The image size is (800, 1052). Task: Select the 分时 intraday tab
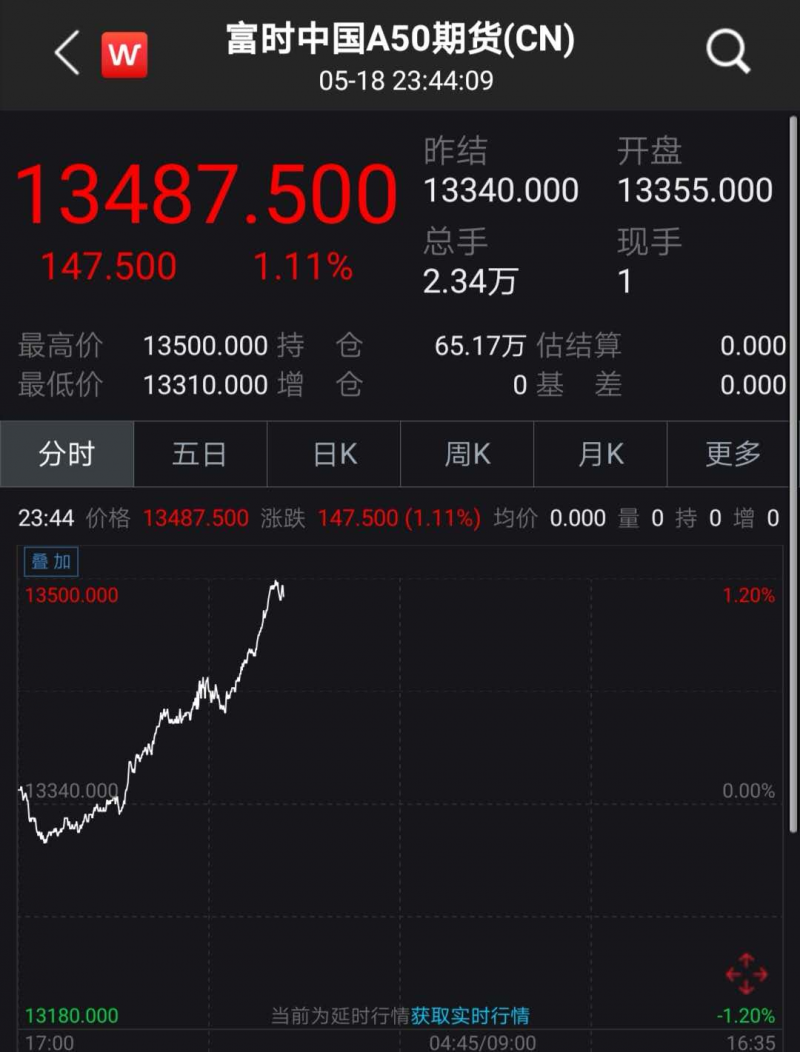66,454
